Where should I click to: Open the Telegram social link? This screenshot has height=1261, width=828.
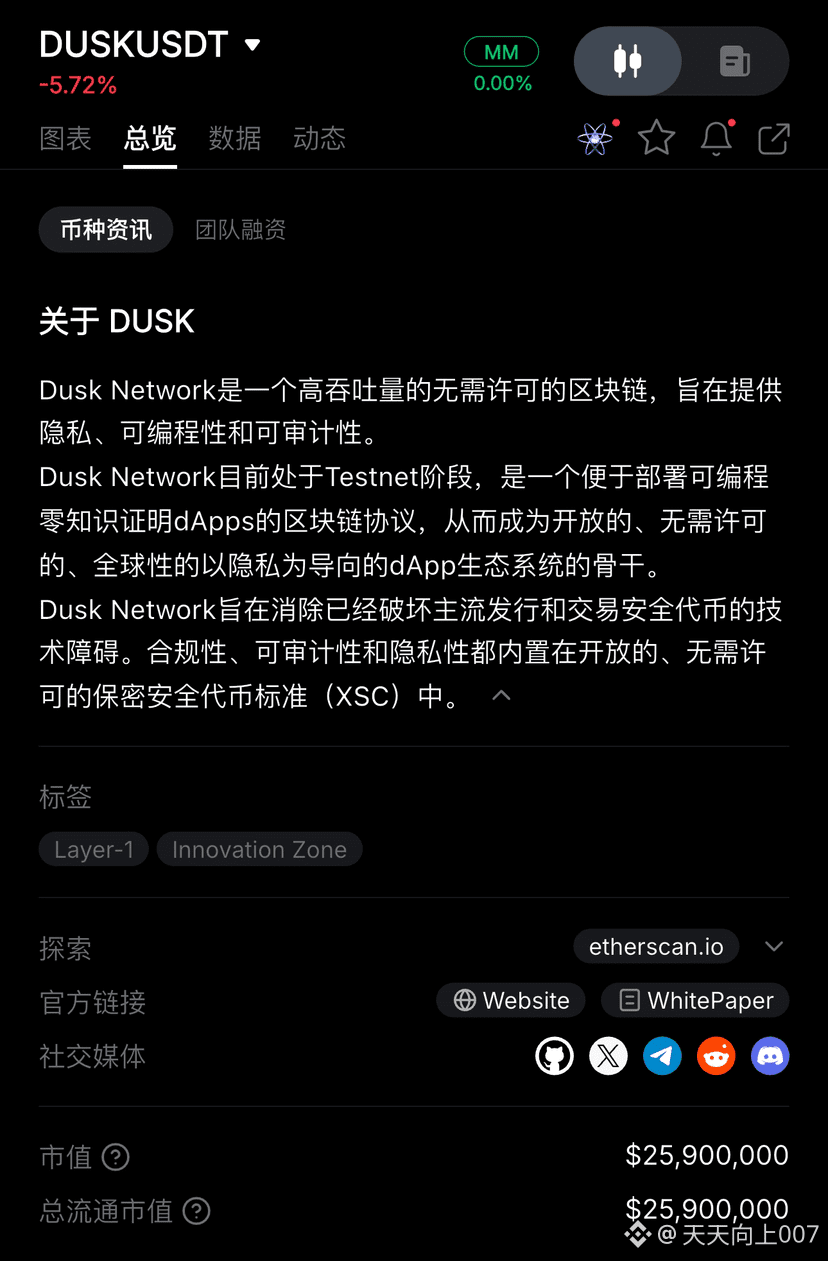662,1056
